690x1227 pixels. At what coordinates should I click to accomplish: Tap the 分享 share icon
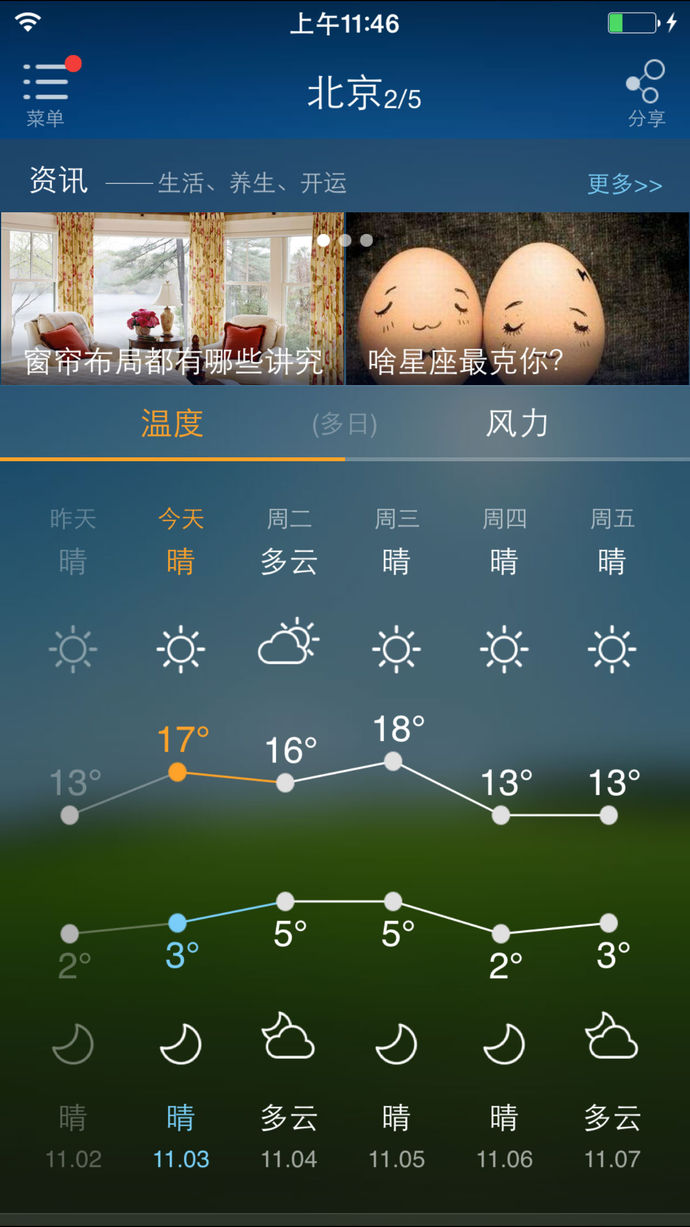tap(646, 93)
